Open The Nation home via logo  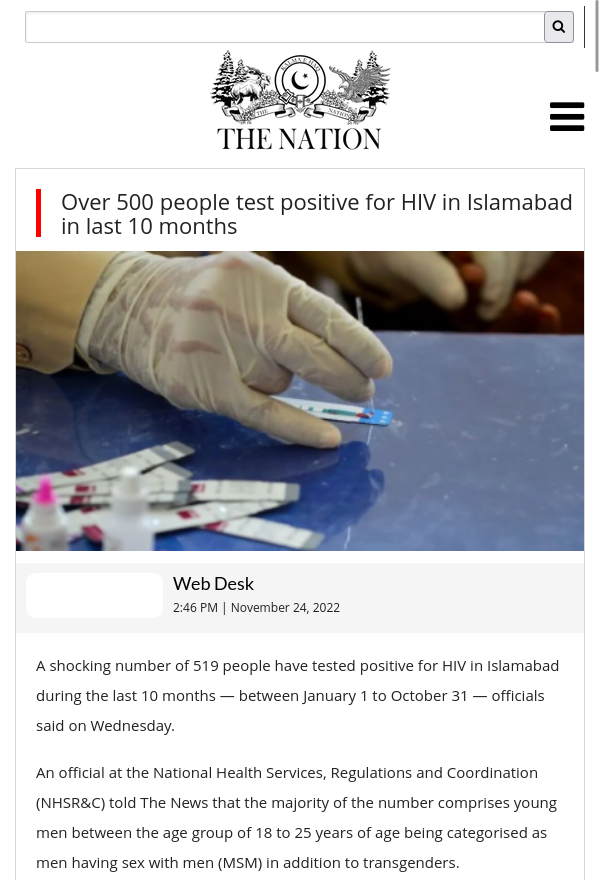coord(300,101)
